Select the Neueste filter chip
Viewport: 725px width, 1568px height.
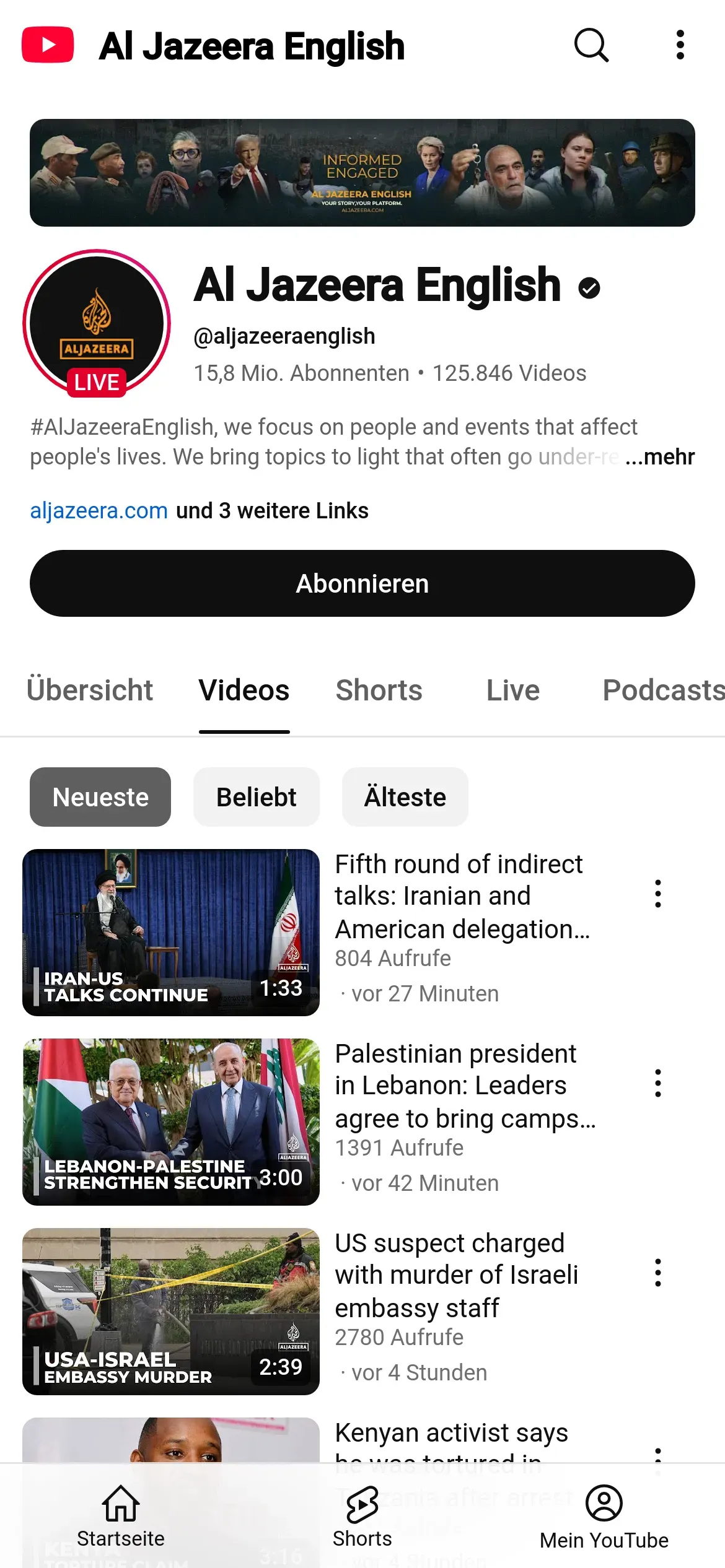pyautogui.click(x=100, y=797)
